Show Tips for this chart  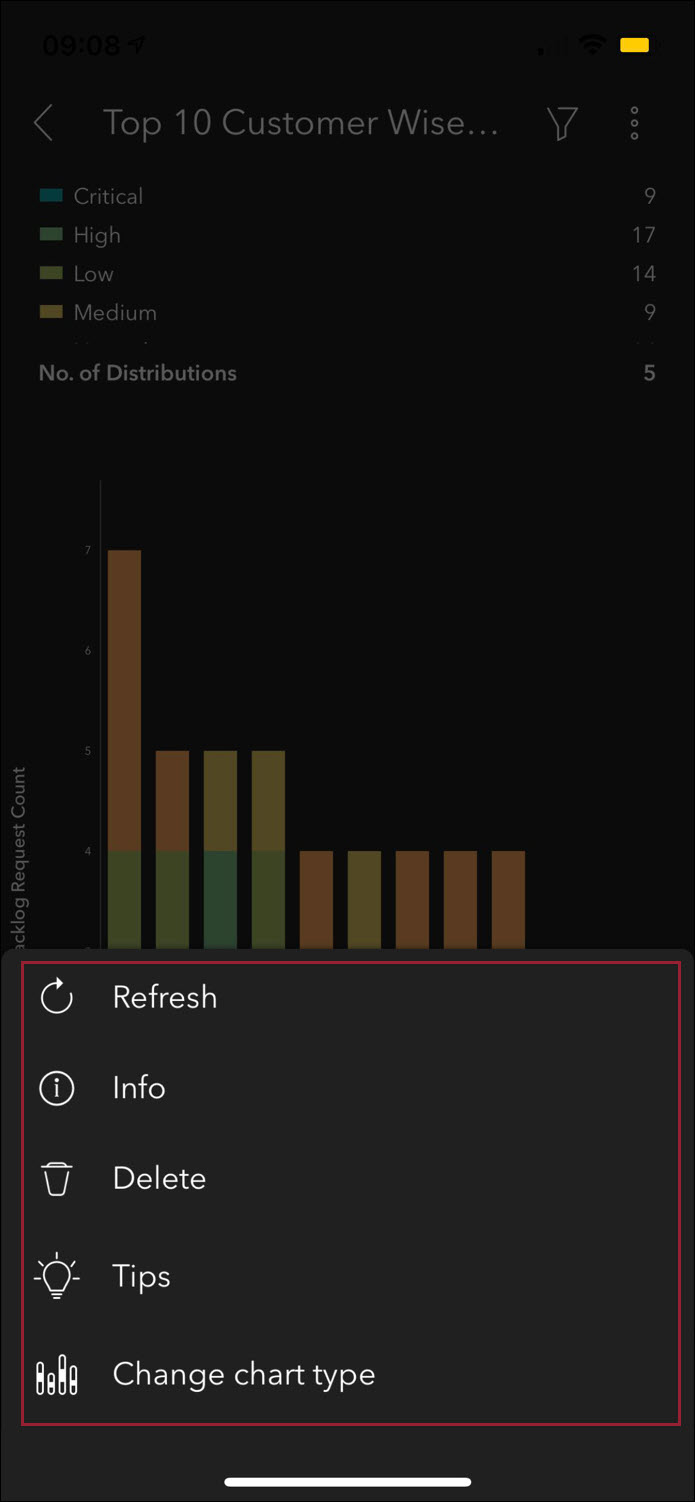tap(141, 1276)
